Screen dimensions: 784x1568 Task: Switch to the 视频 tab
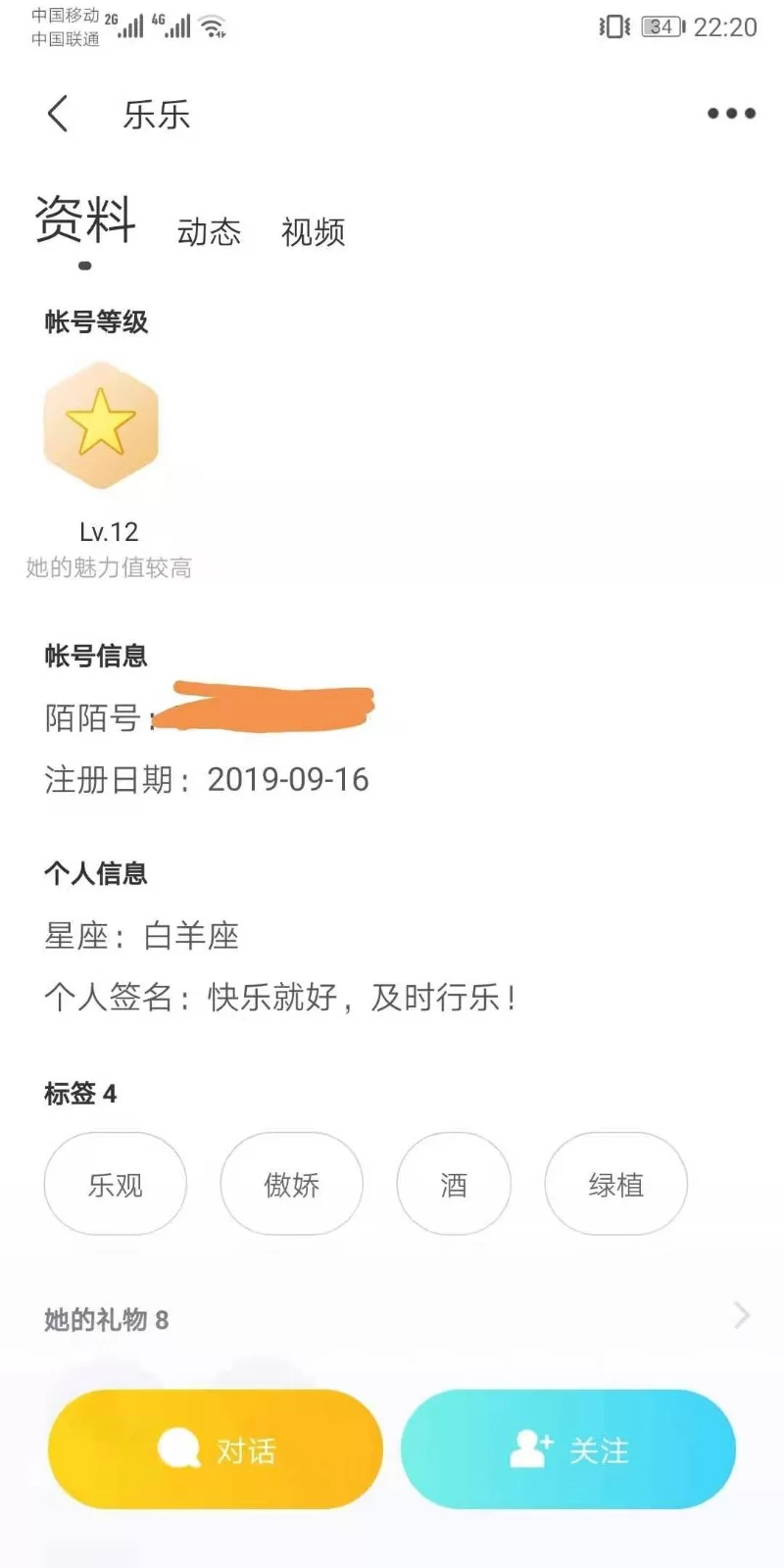313,232
